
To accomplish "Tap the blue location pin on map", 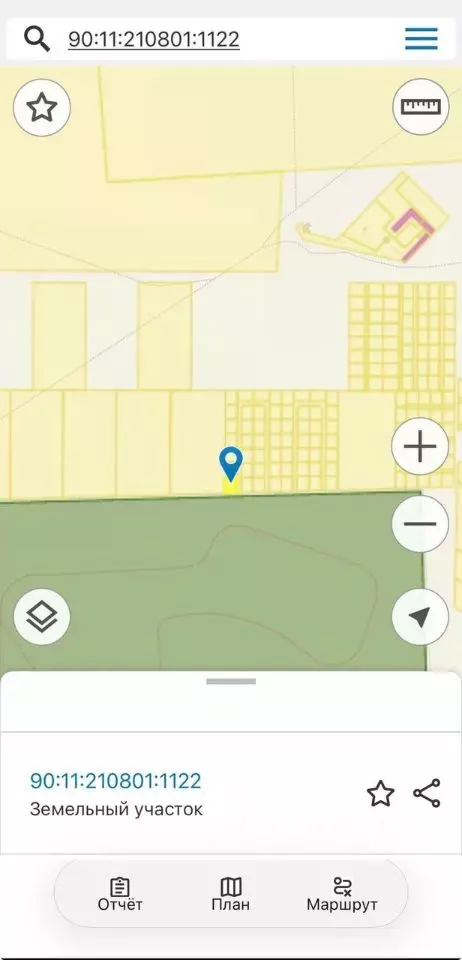I will pyautogui.click(x=231, y=463).
